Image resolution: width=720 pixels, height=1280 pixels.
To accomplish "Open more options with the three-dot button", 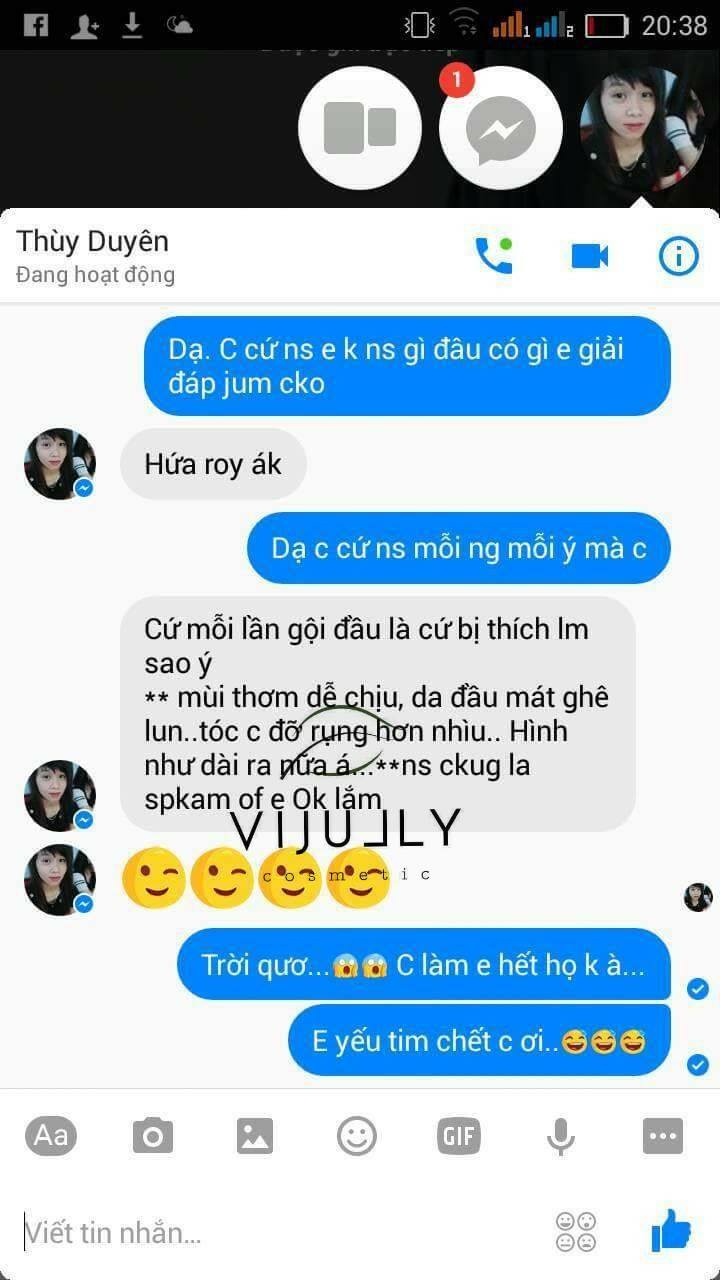I will (x=663, y=1136).
